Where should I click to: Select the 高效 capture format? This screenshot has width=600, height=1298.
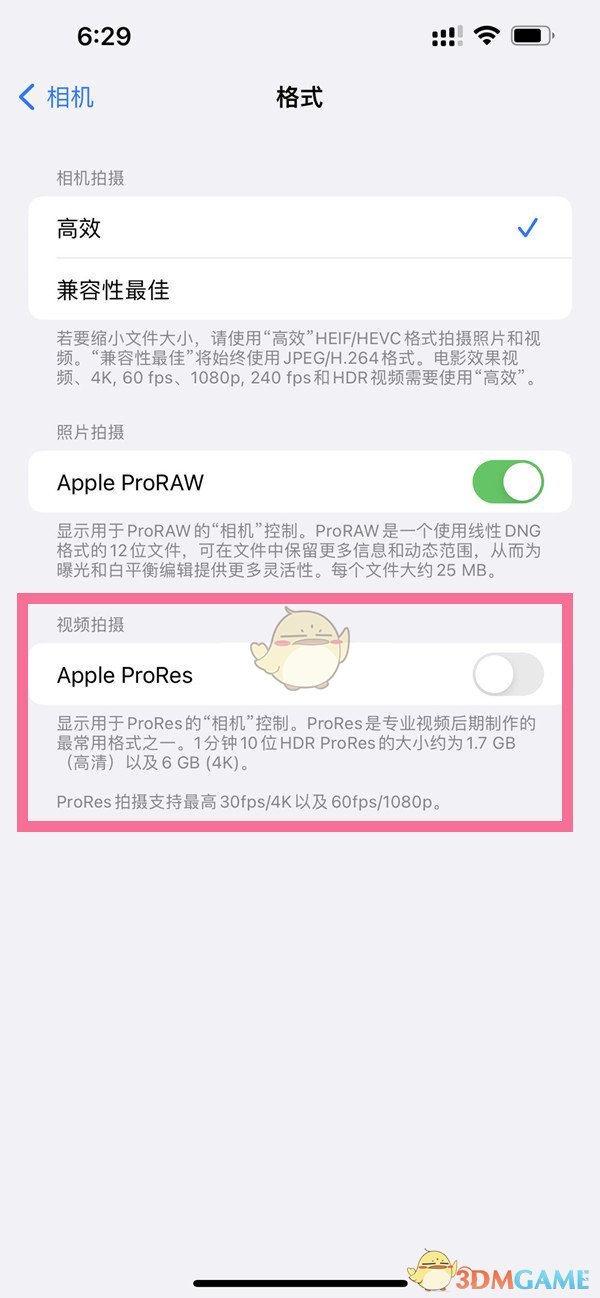[x=299, y=228]
